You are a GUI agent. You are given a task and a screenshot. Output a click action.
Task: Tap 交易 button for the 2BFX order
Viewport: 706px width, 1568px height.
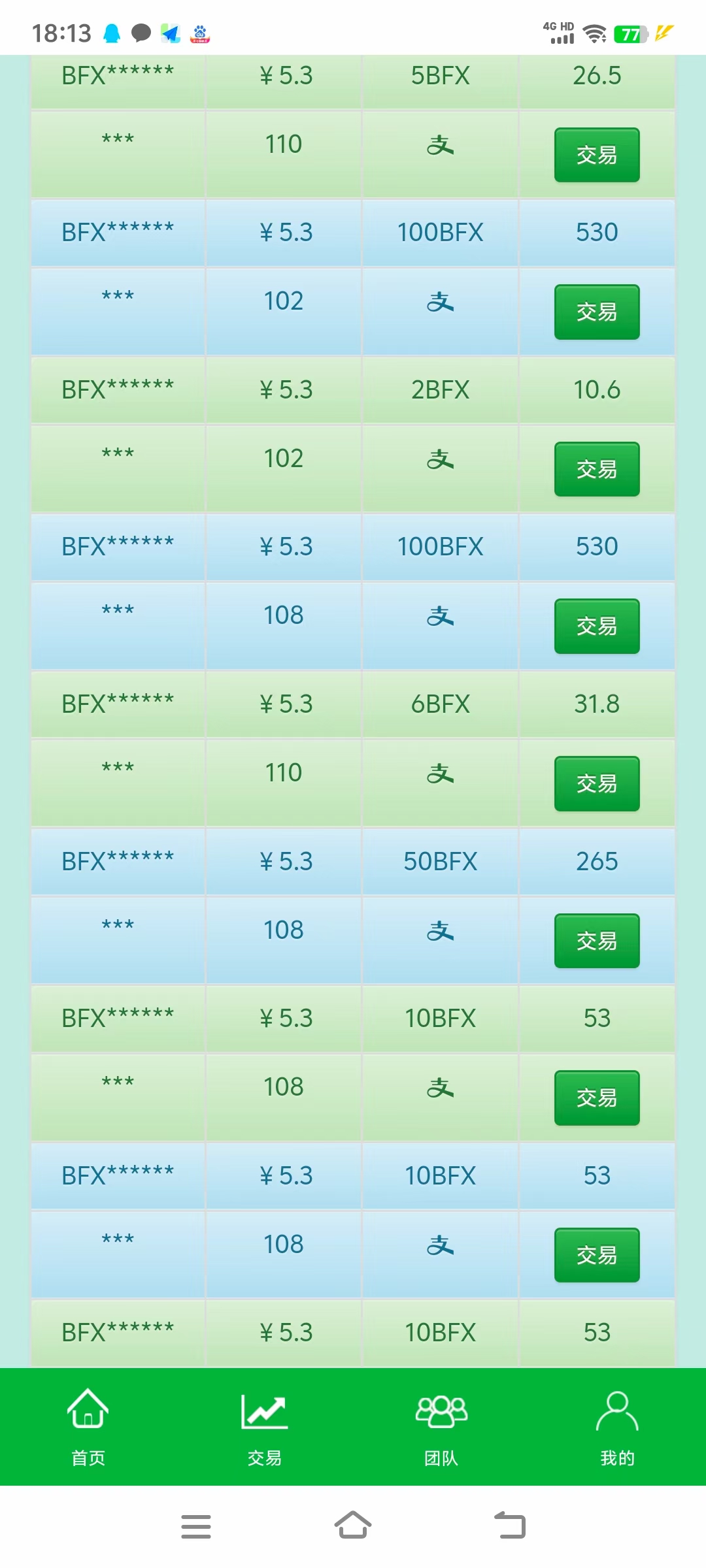(x=597, y=469)
